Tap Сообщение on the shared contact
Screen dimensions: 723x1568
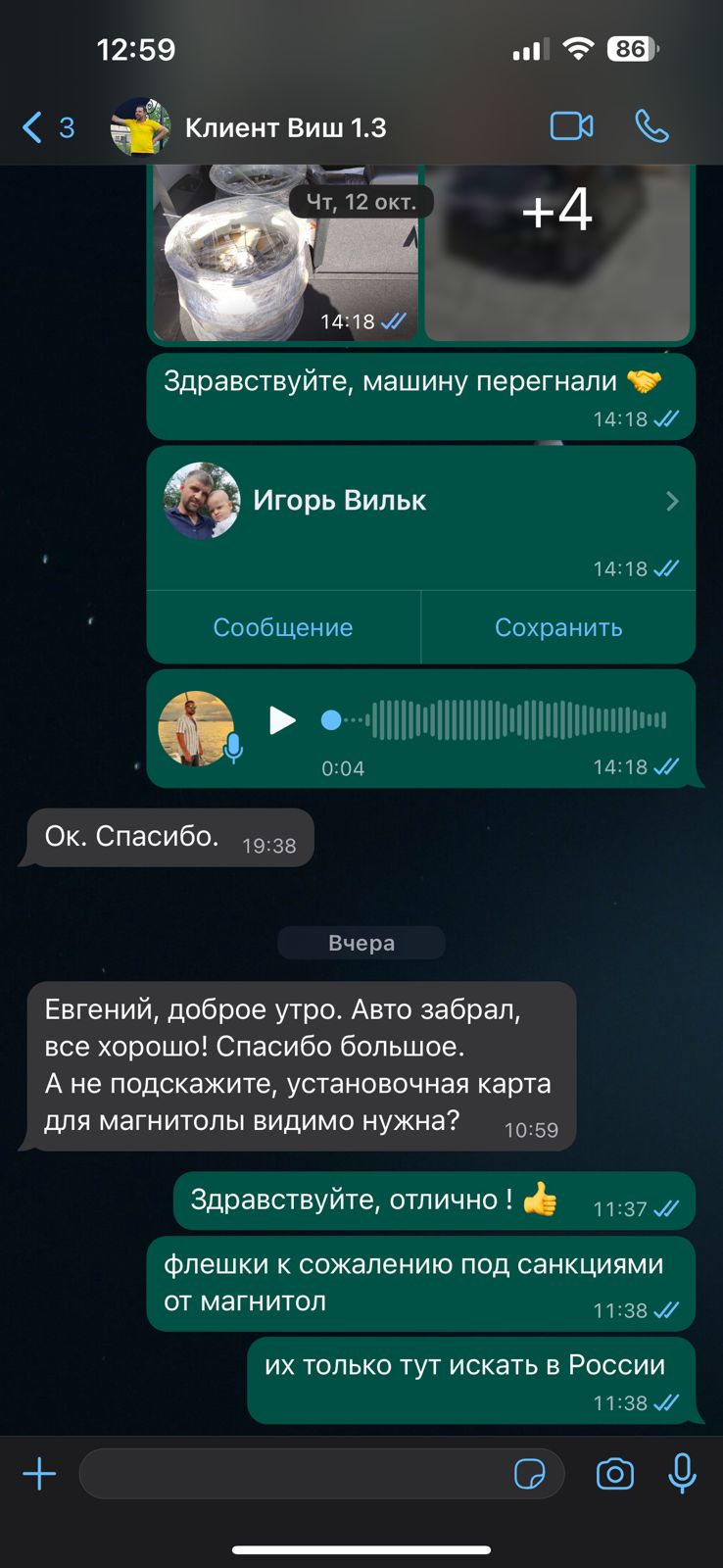pos(283,627)
